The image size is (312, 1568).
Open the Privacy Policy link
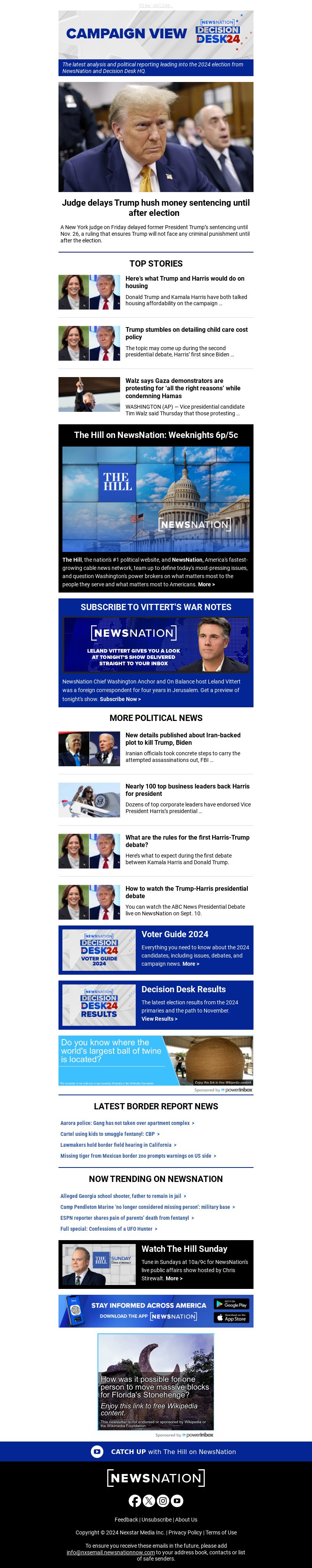coord(185,1533)
